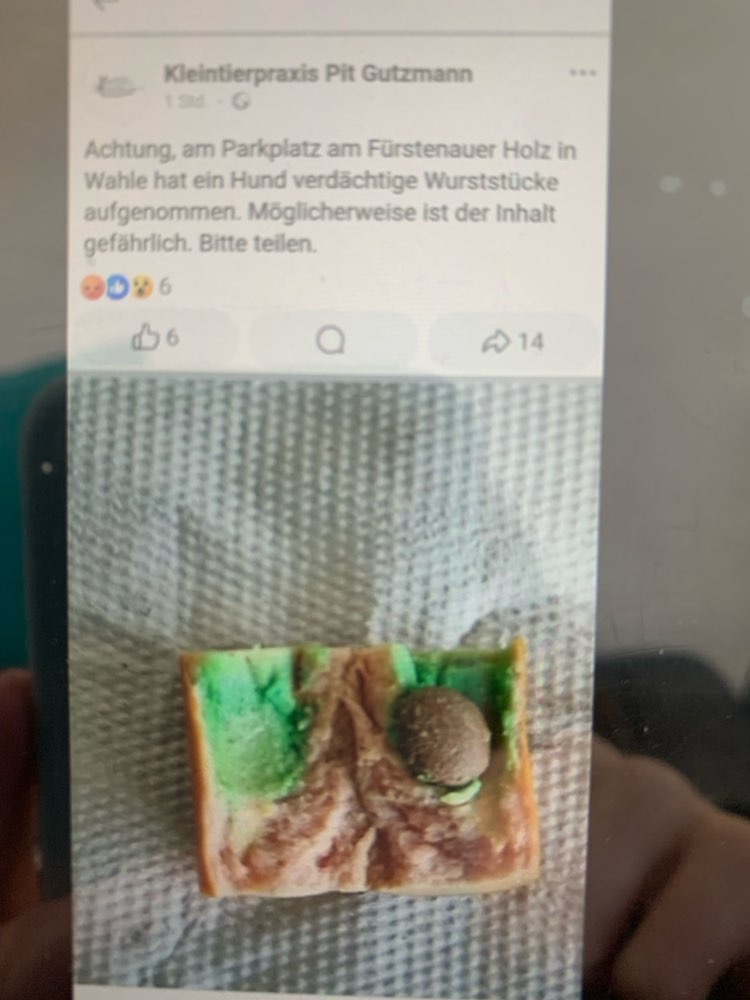Open the Kleintierpraxis Pit Gutzmann page name
The width and height of the screenshot is (750, 1000).
(318, 73)
